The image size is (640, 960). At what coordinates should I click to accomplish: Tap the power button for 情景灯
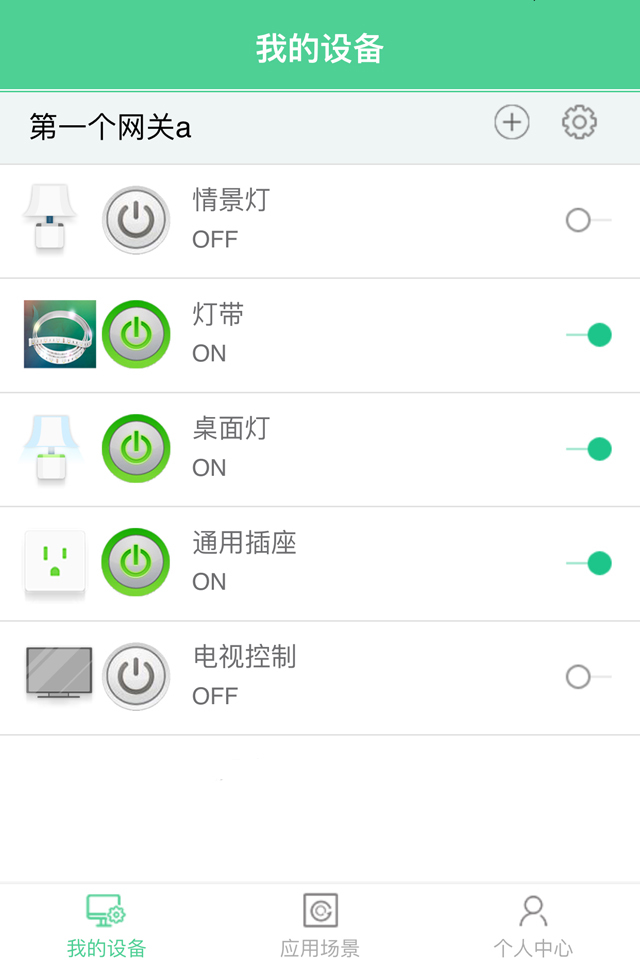(136, 220)
